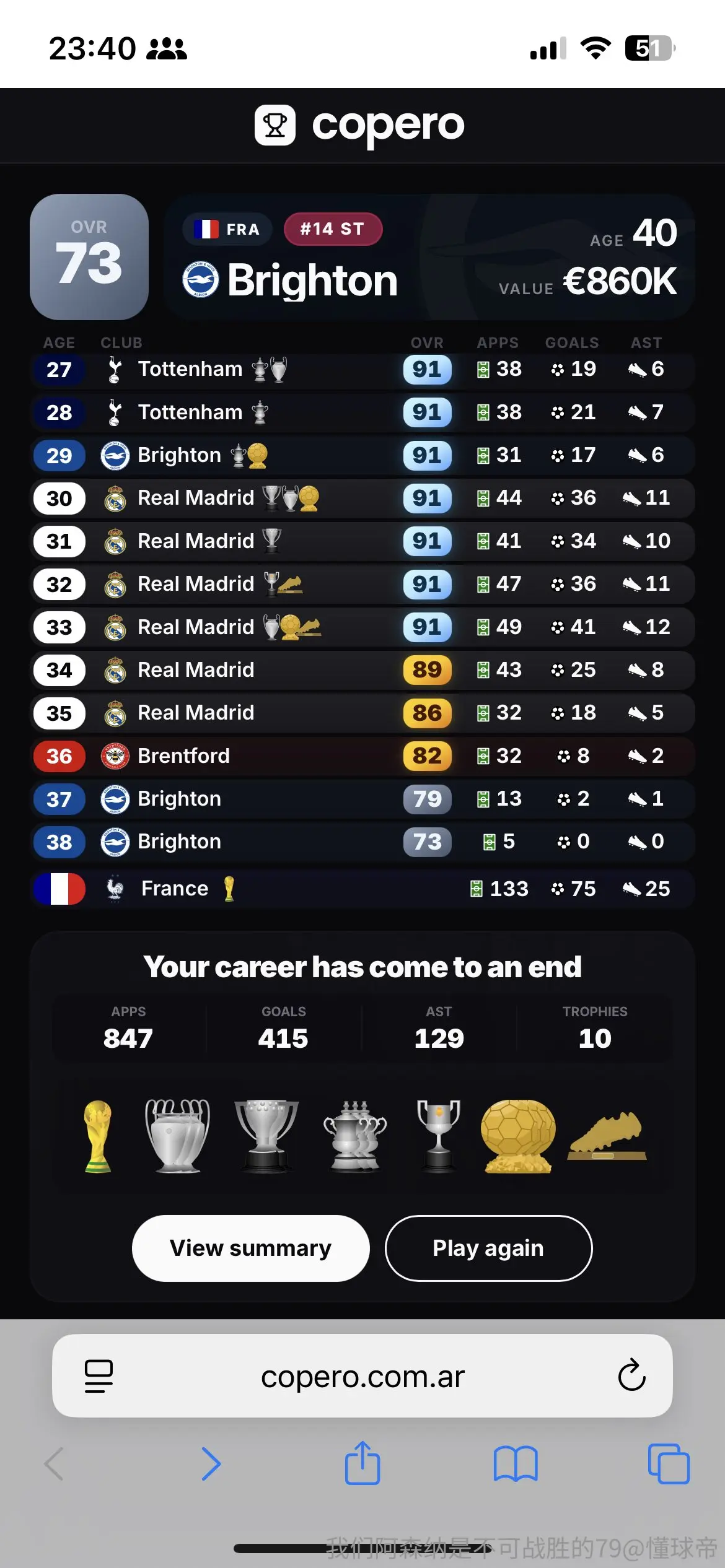Open the copero logo home link

[359, 125]
